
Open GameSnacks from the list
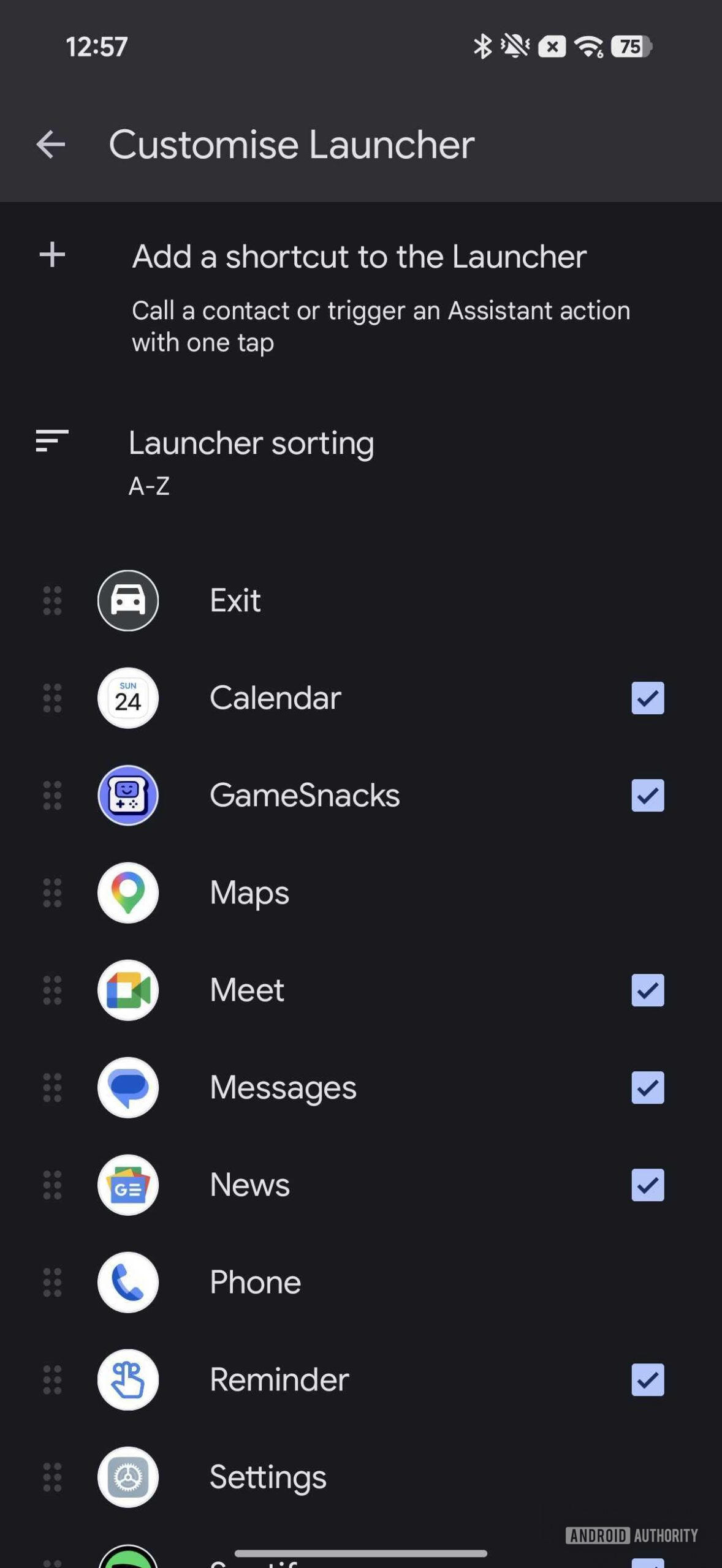coord(127,794)
